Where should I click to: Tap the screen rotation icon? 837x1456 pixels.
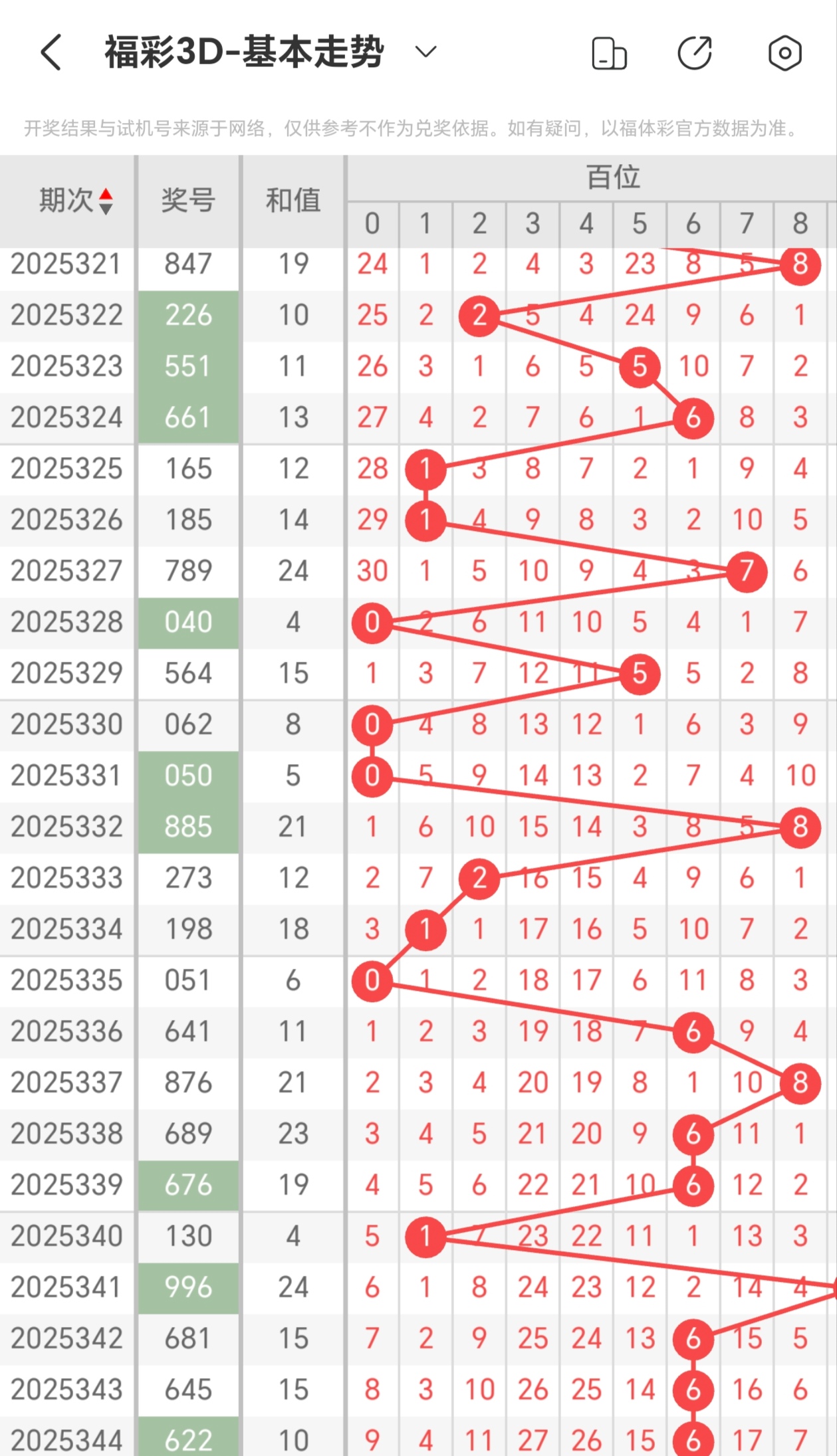click(609, 54)
